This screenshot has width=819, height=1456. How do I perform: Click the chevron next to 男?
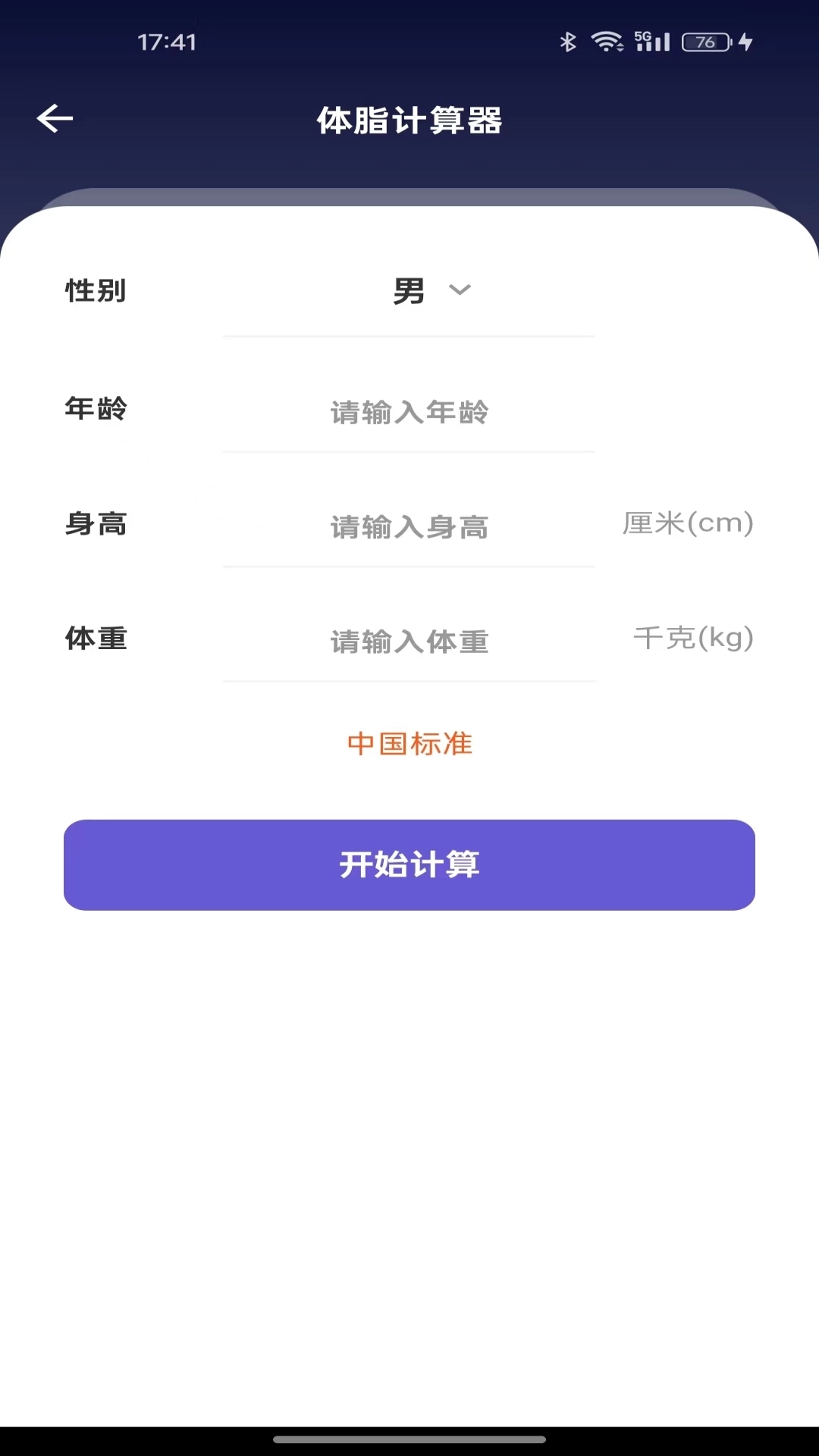click(x=459, y=290)
